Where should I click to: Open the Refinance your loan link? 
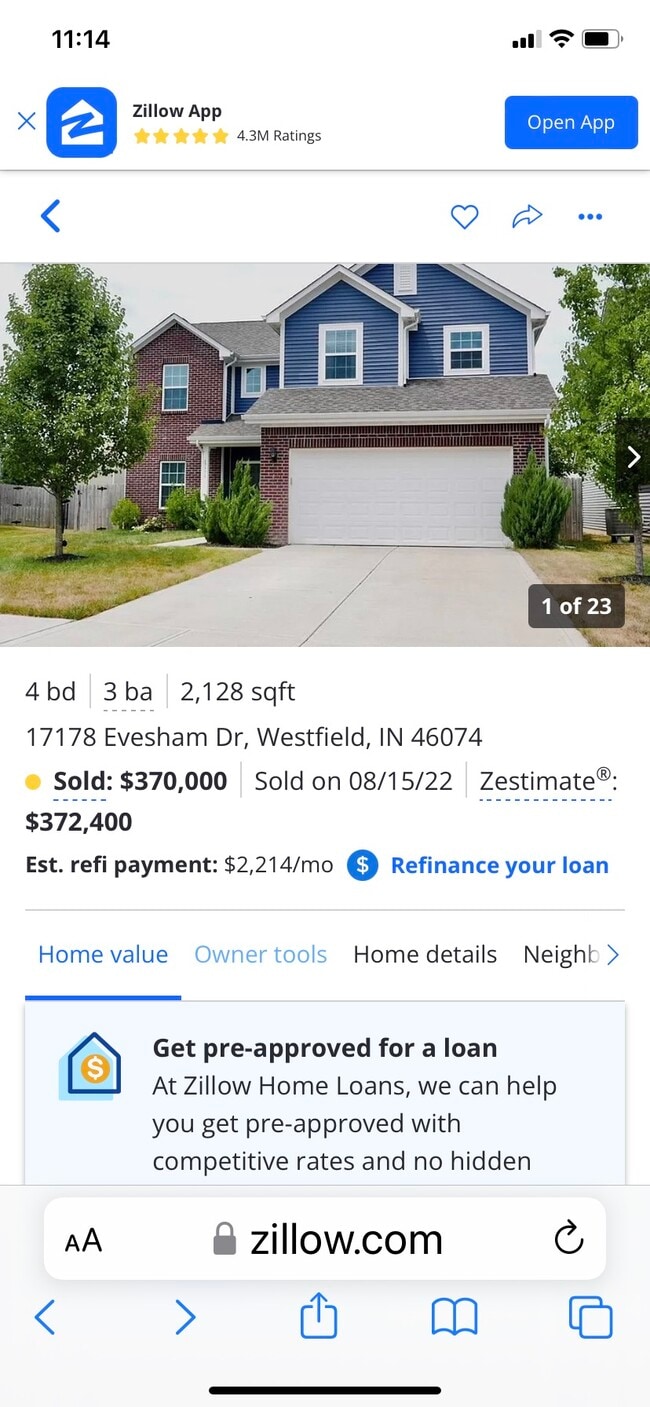click(499, 866)
